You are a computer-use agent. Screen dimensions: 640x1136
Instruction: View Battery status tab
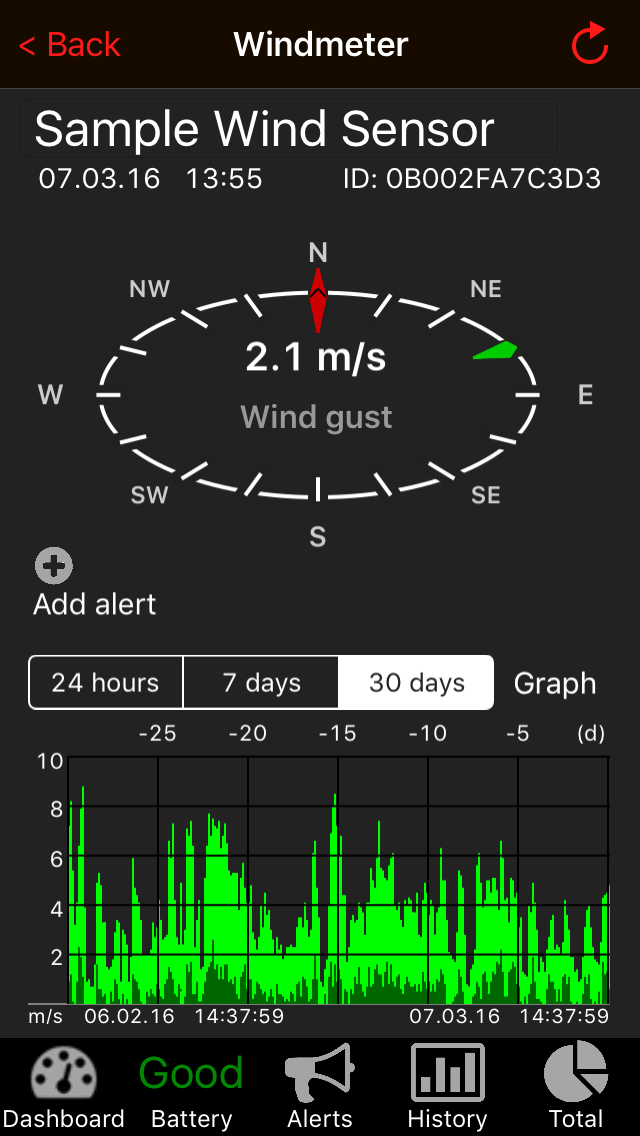[191, 1087]
